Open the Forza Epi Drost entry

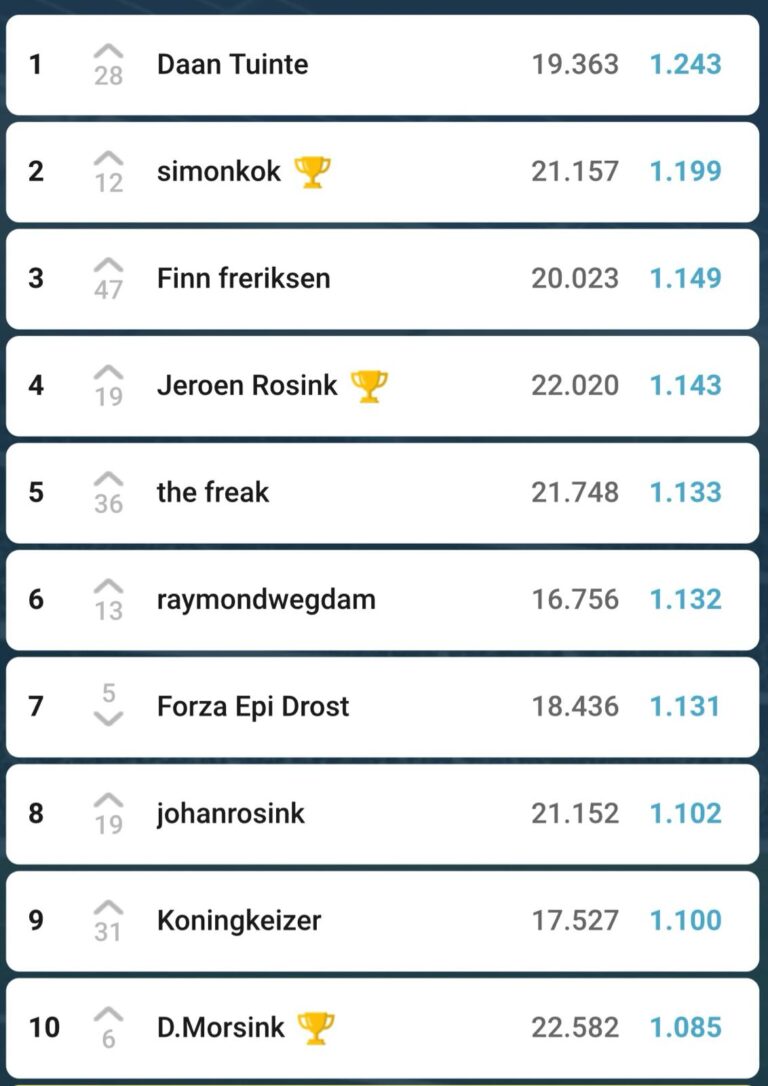point(253,707)
